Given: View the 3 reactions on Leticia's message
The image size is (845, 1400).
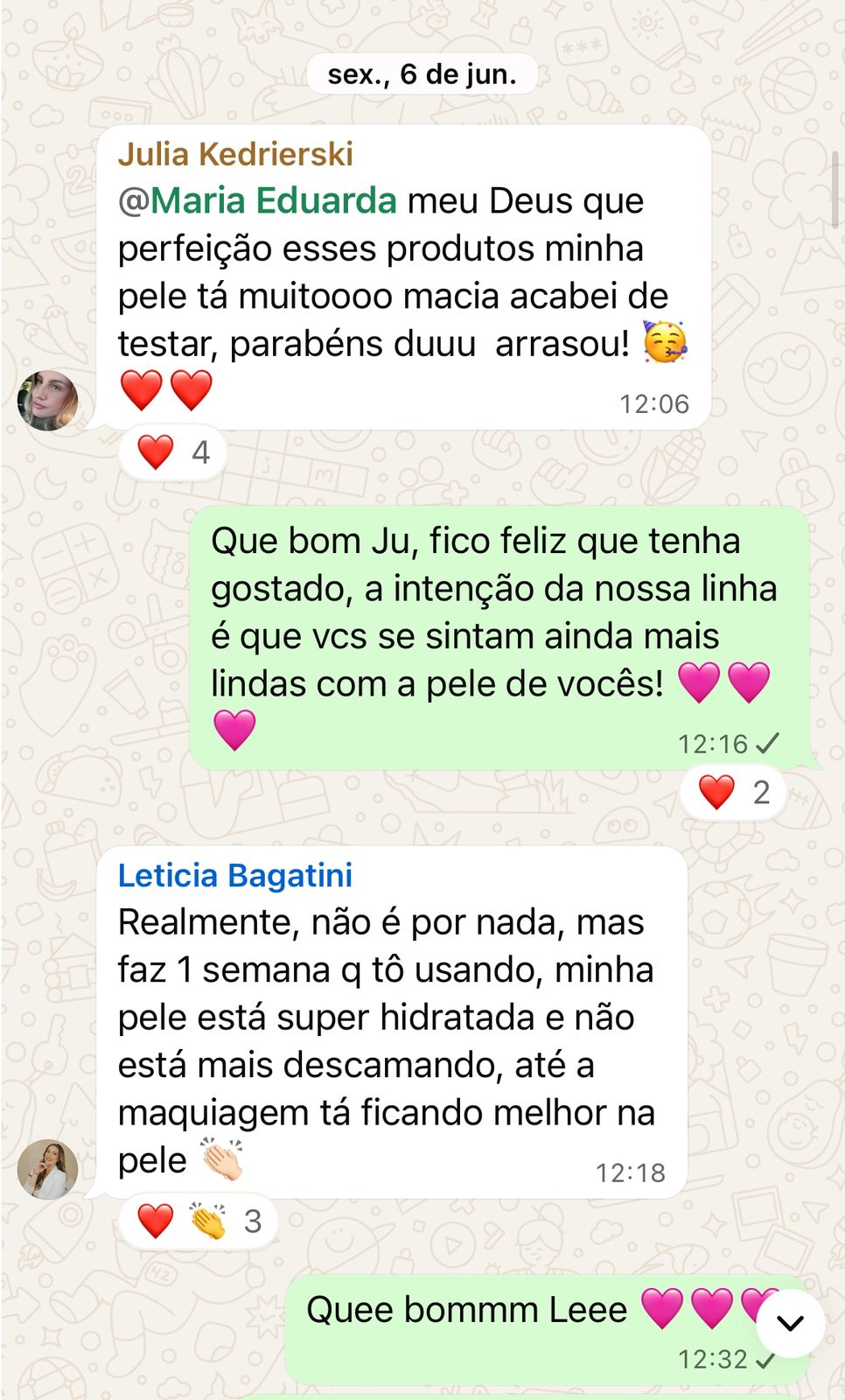Looking at the screenshot, I should tap(199, 1221).
